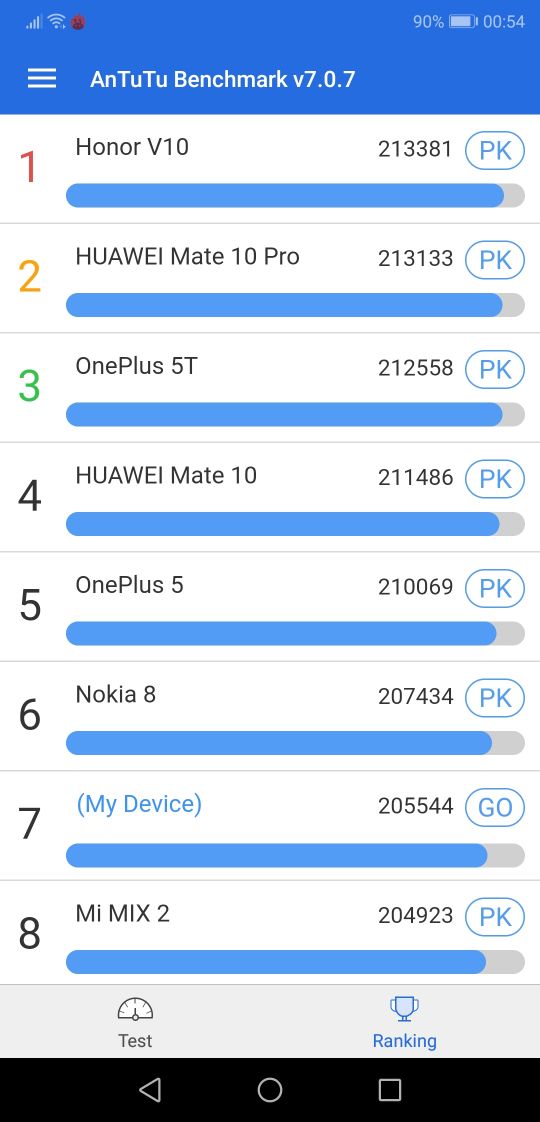The image size is (540, 1122).
Task: Go back with system back button
Action: coord(149,1090)
